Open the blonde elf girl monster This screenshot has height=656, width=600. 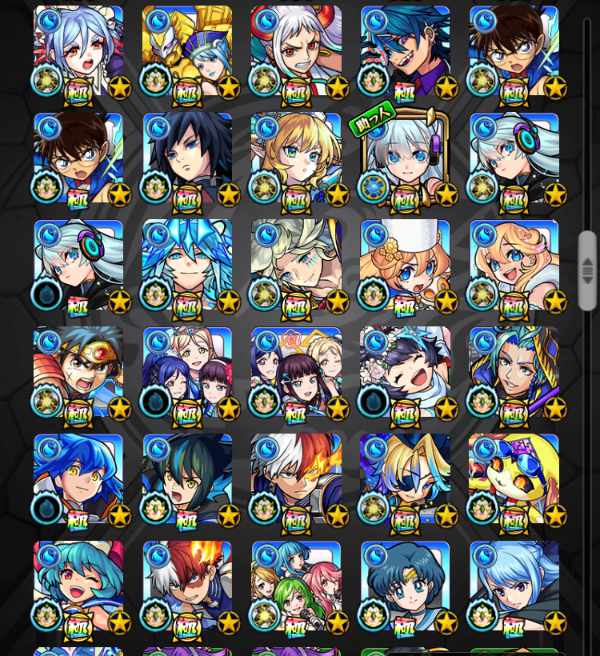point(296,160)
